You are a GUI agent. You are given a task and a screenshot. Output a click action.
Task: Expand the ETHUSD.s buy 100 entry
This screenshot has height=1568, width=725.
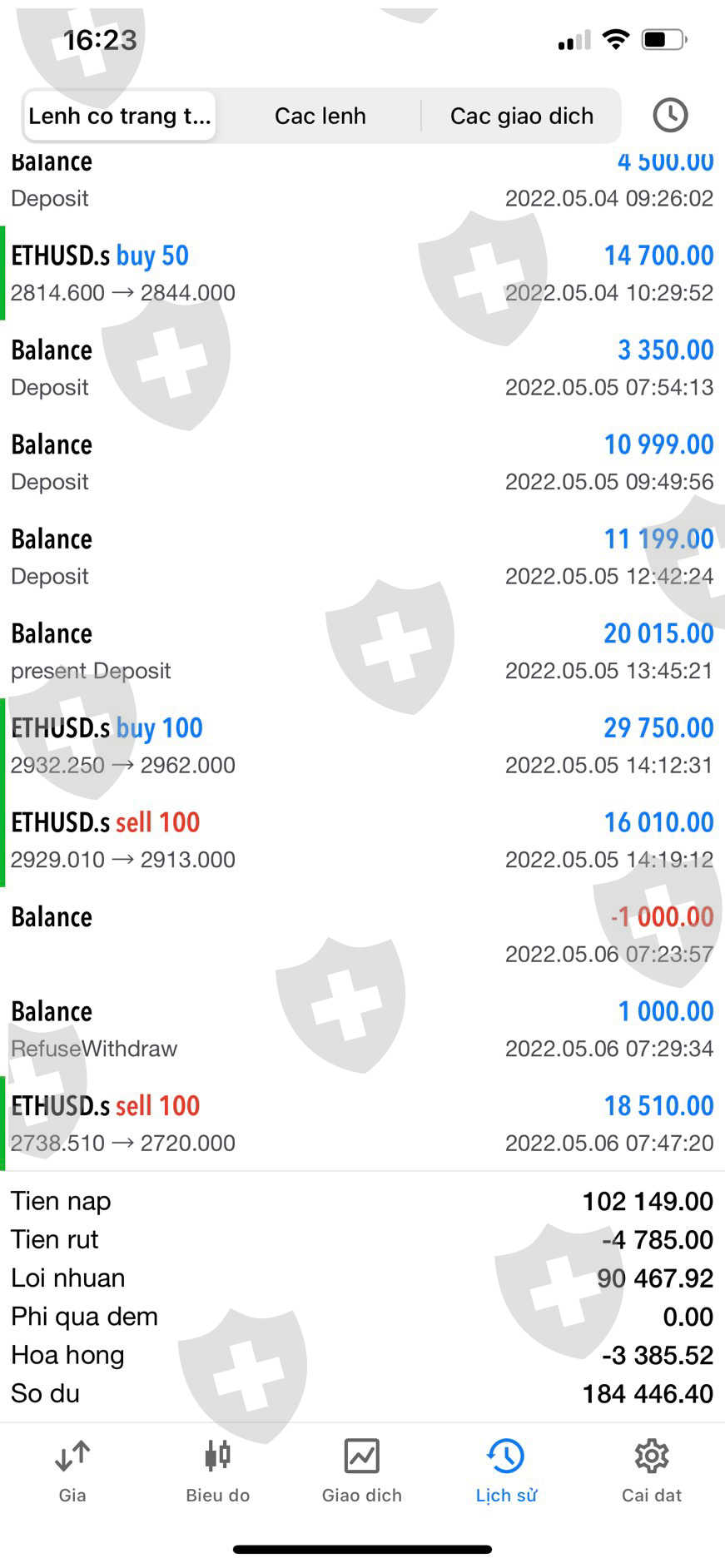(362, 746)
